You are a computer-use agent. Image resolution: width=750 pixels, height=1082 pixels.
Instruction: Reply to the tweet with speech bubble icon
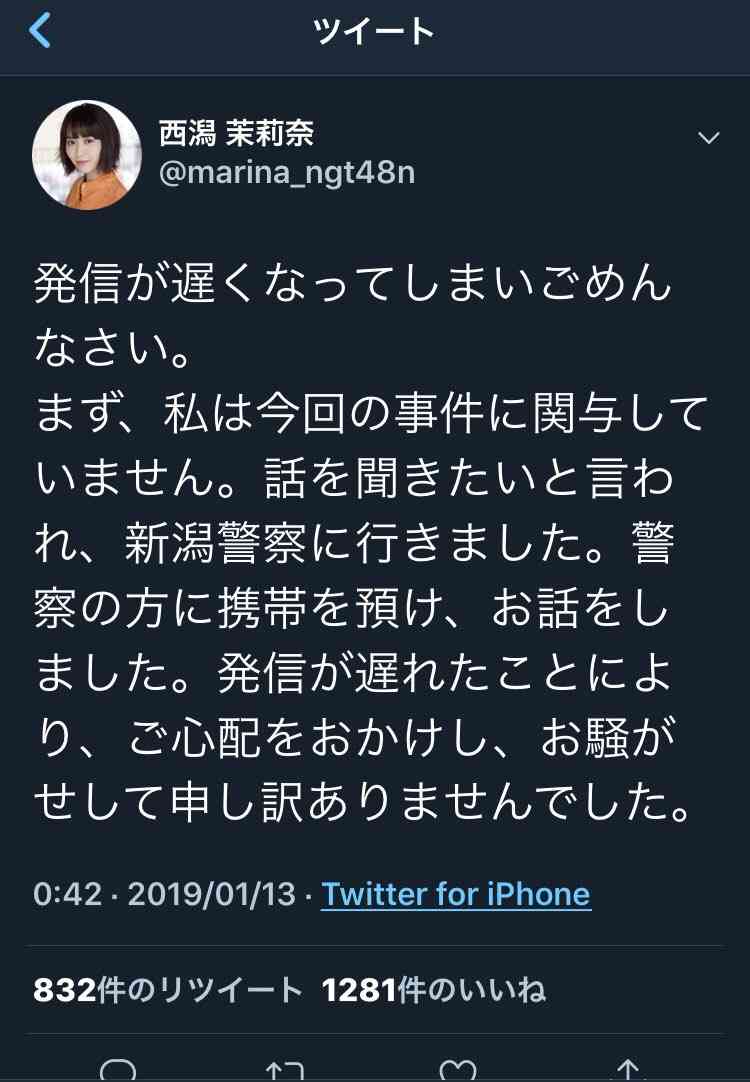(120, 1070)
